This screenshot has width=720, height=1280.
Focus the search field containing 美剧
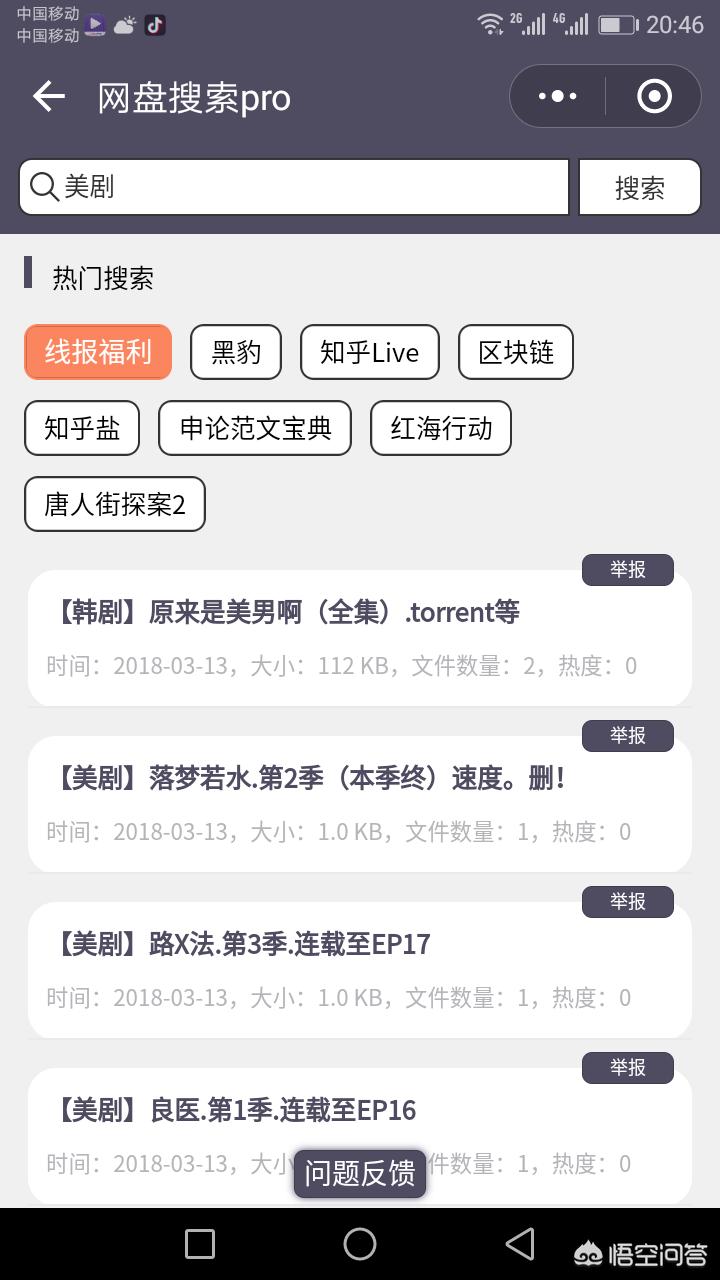point(300,187)
